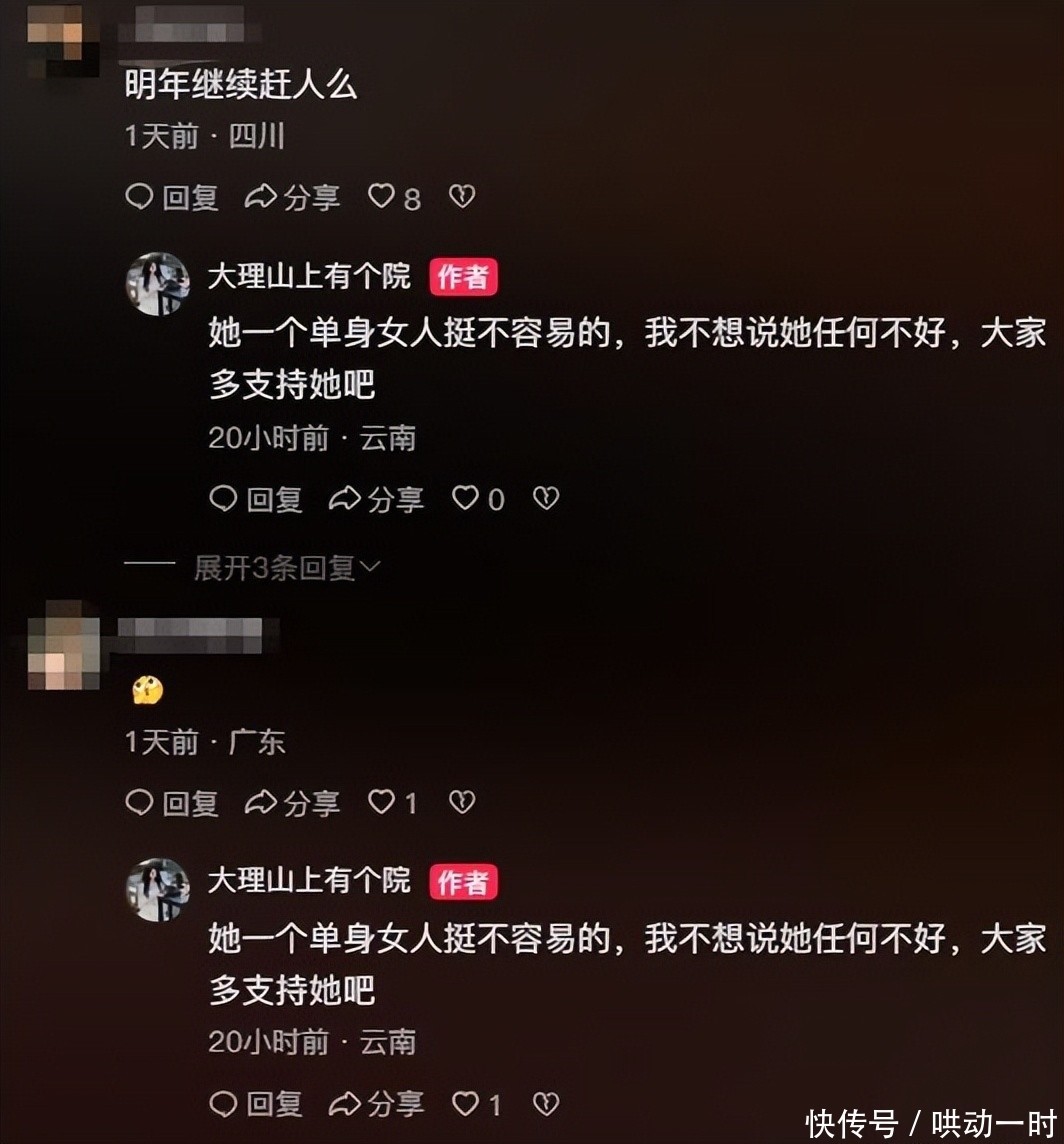Tap 回复 under the author's reply with 0 likes
Image resolution: width=1064 pixels, height=1144 pixels.
coord(256,499)
